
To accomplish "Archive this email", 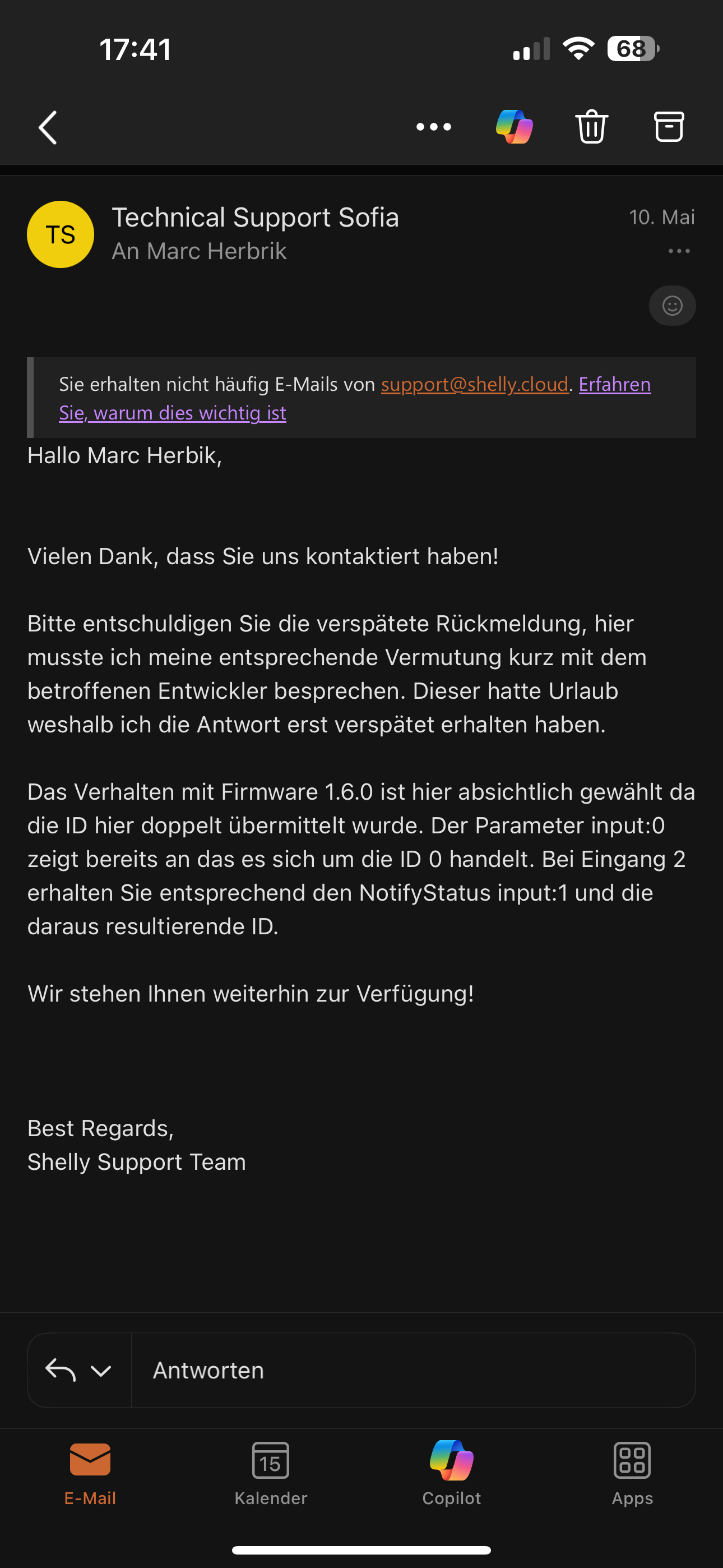I will pyautogui.click(x=668, y=127).
